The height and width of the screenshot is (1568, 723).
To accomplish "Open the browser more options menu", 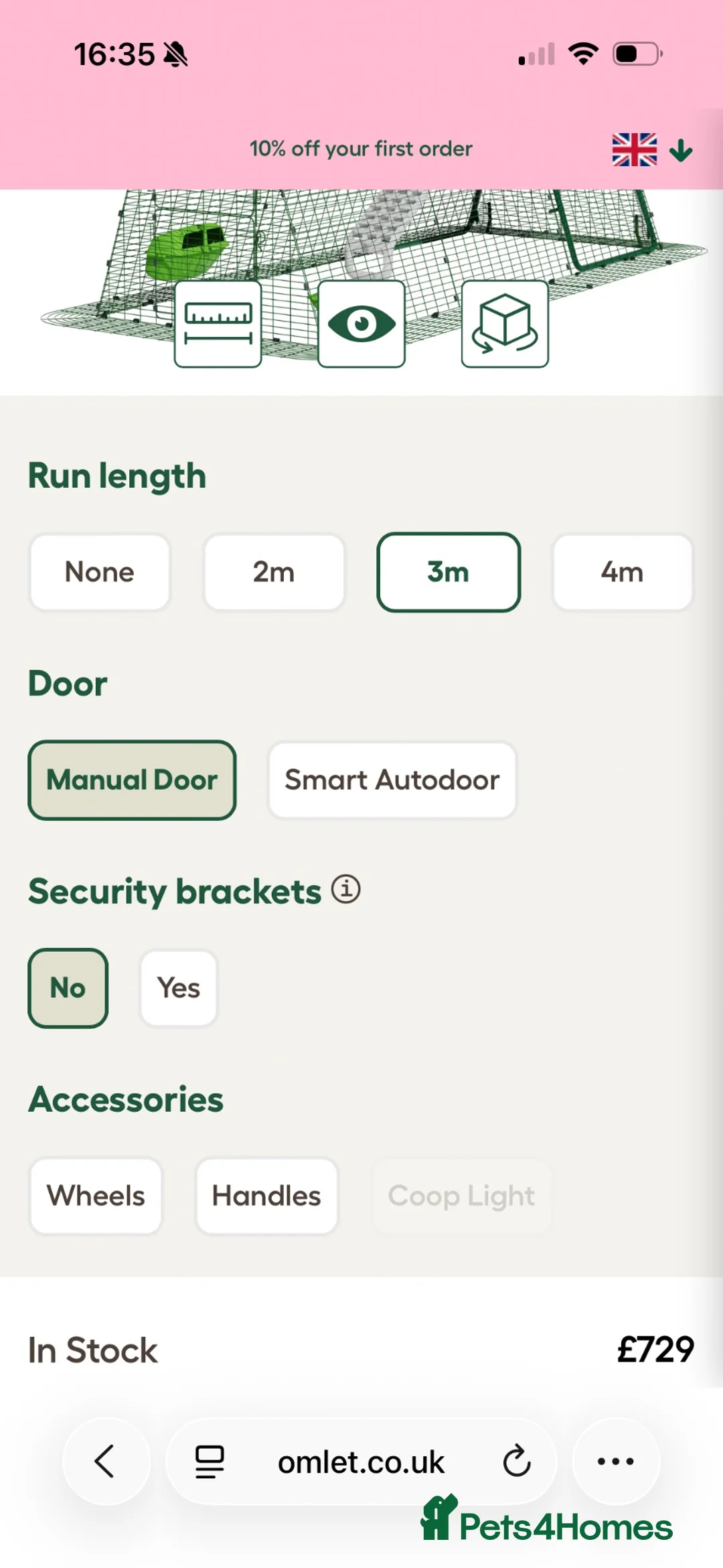I will [x=616, y=1461].
